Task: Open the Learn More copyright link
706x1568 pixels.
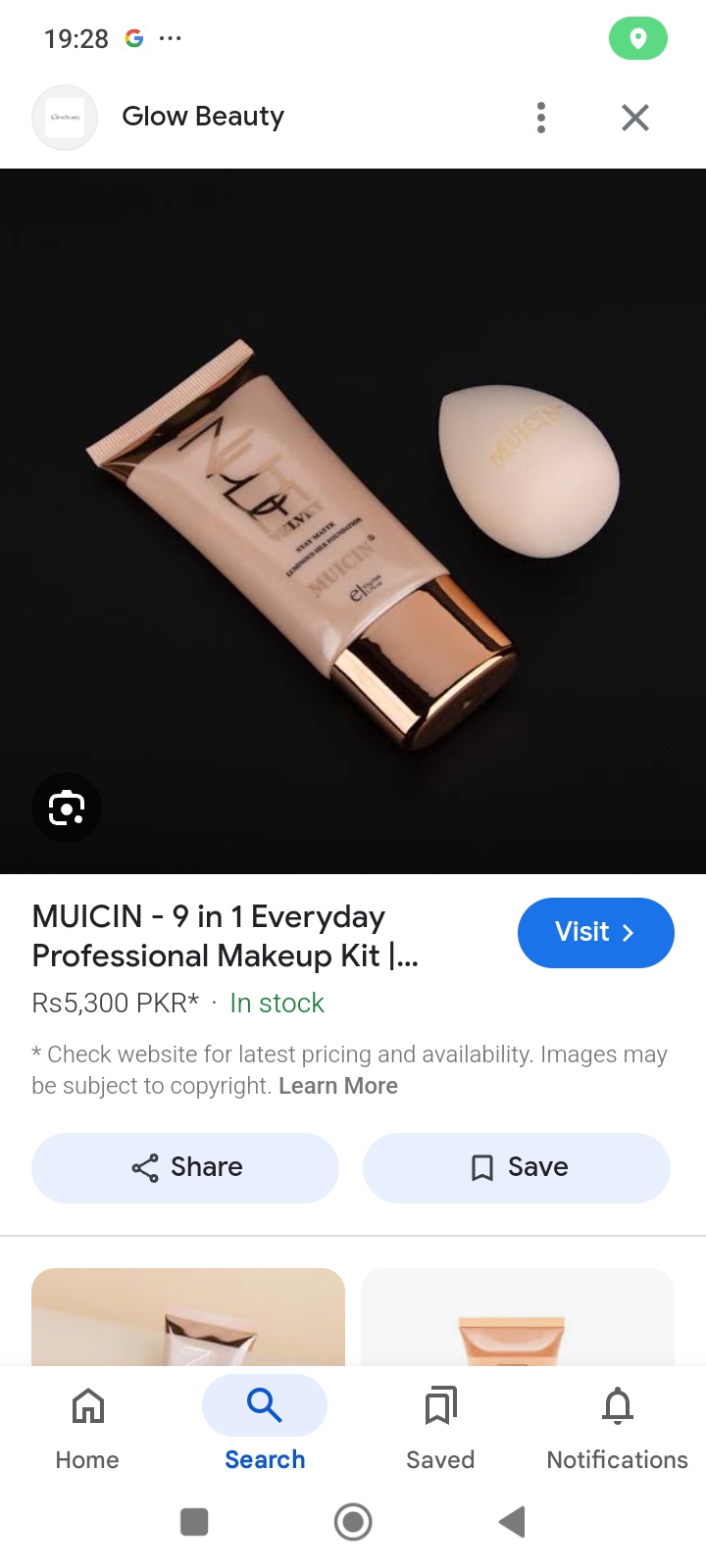Action: point(337,1086)
